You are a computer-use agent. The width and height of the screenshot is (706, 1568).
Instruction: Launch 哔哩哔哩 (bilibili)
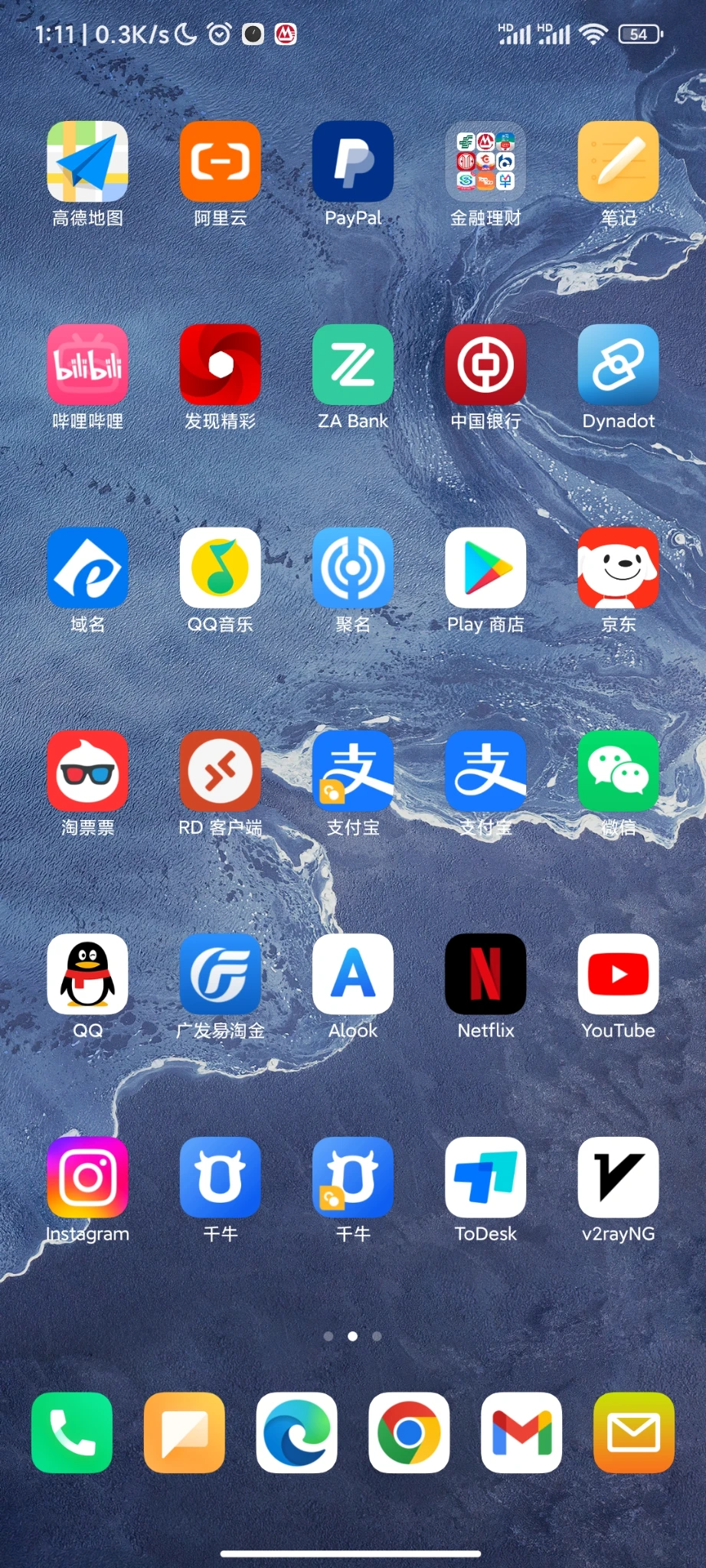pos(87,364)
